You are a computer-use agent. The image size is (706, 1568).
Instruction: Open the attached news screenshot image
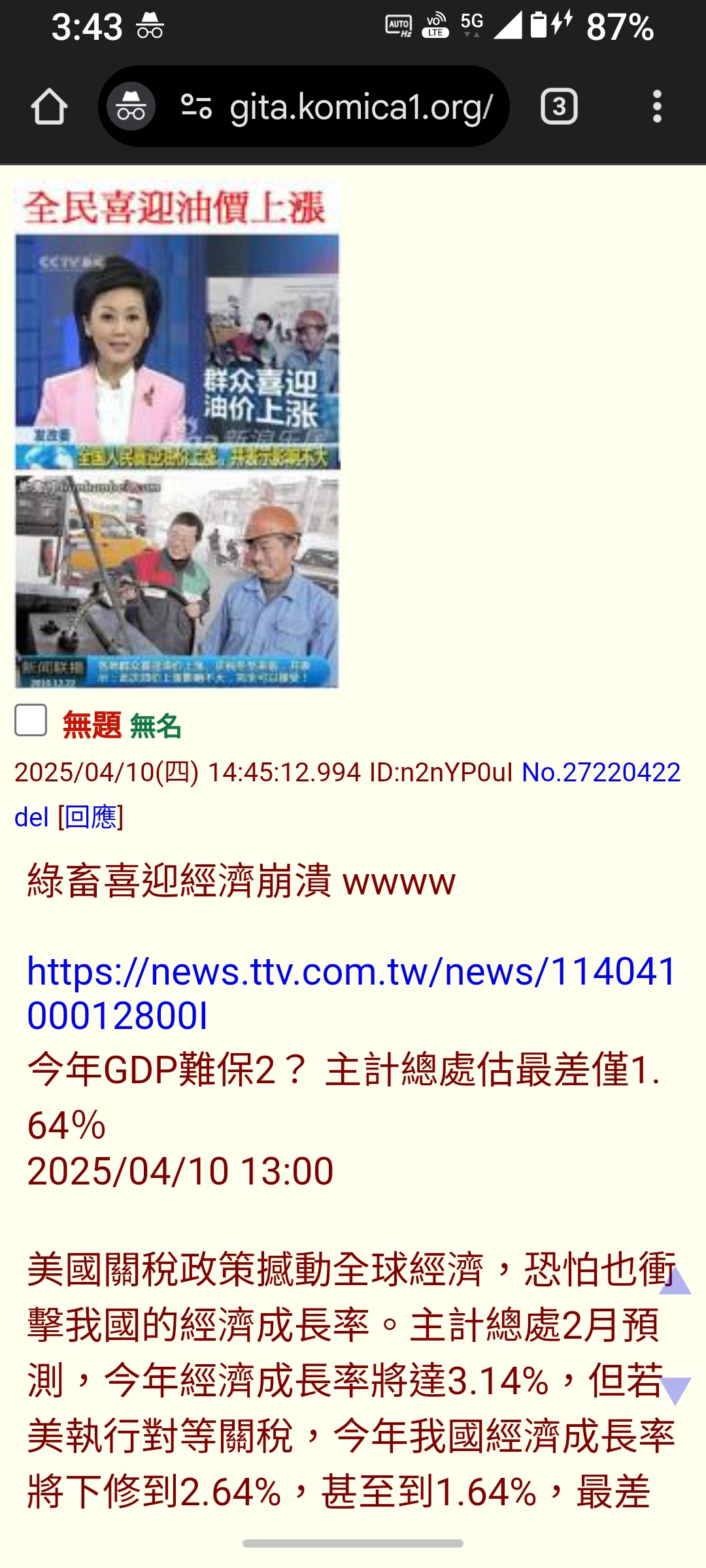tap(177, 435)
